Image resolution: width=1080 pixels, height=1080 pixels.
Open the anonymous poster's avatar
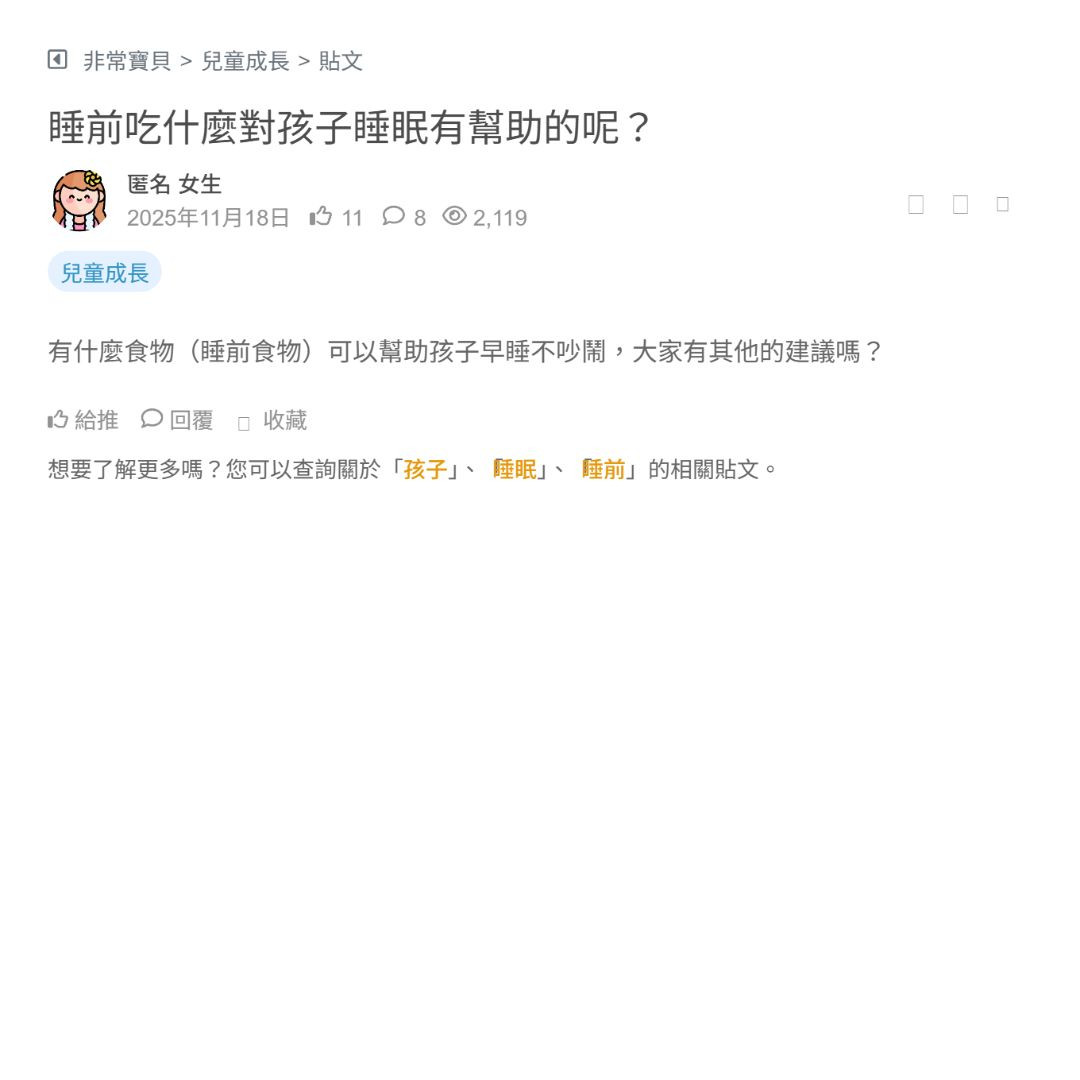pyautogui.click(x=80, y=200)
